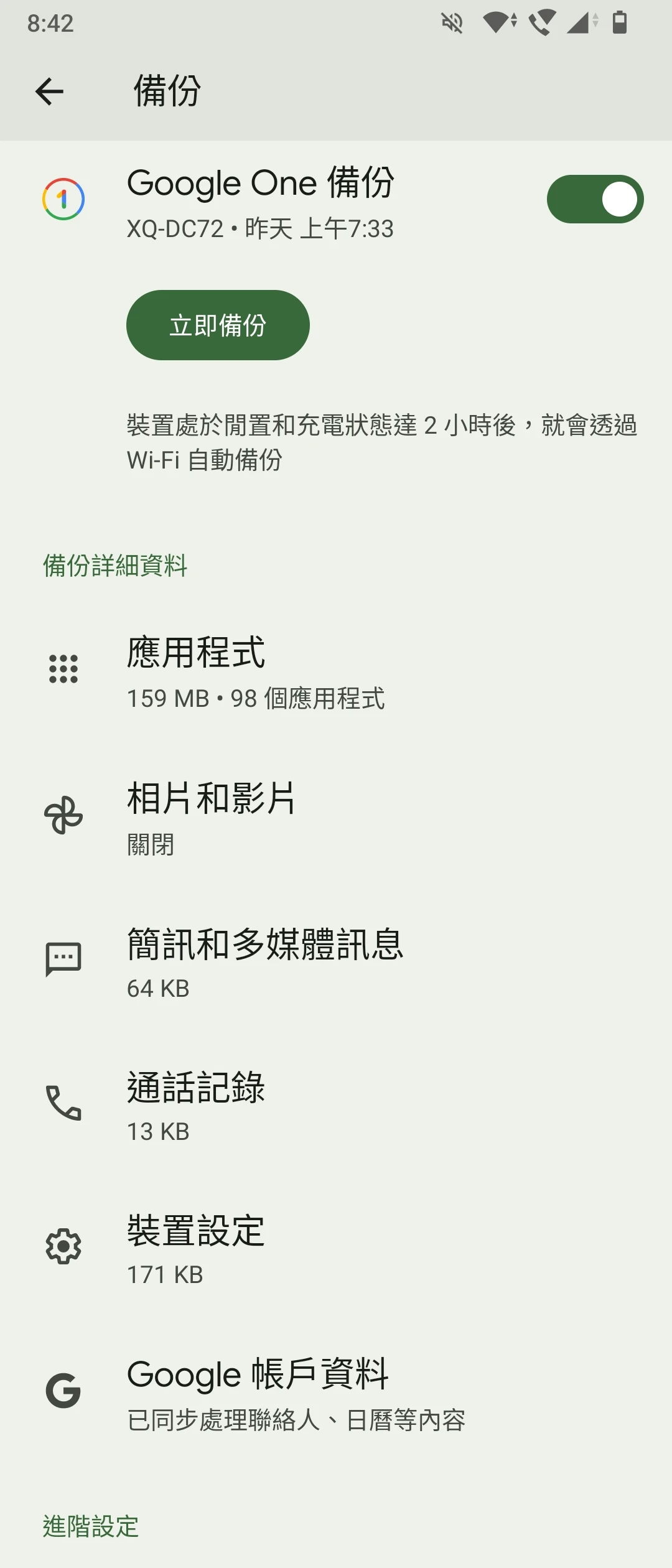The height and width of the screenshot is (1568, 672).
Task: View 簡訊和多媒體訊息 backup details
Action: pos(336,961)
